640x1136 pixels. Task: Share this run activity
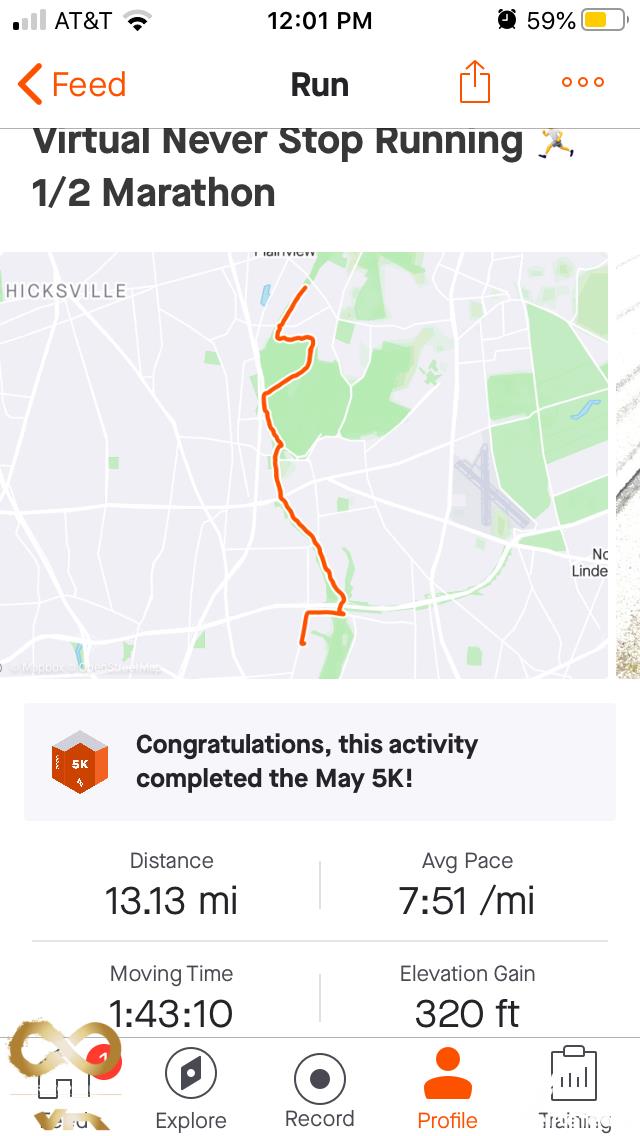(475, 82)
